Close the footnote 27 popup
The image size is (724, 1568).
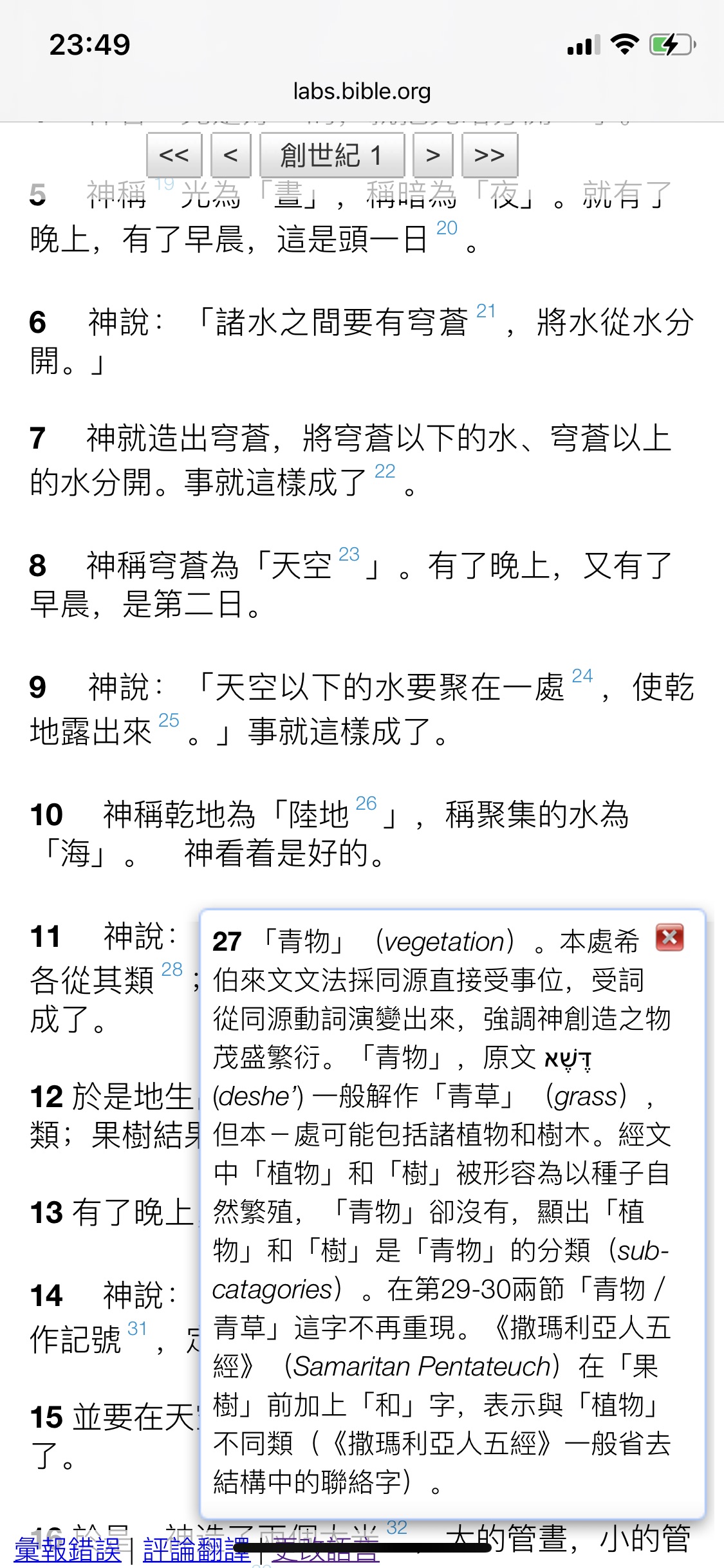coord(669,937)
